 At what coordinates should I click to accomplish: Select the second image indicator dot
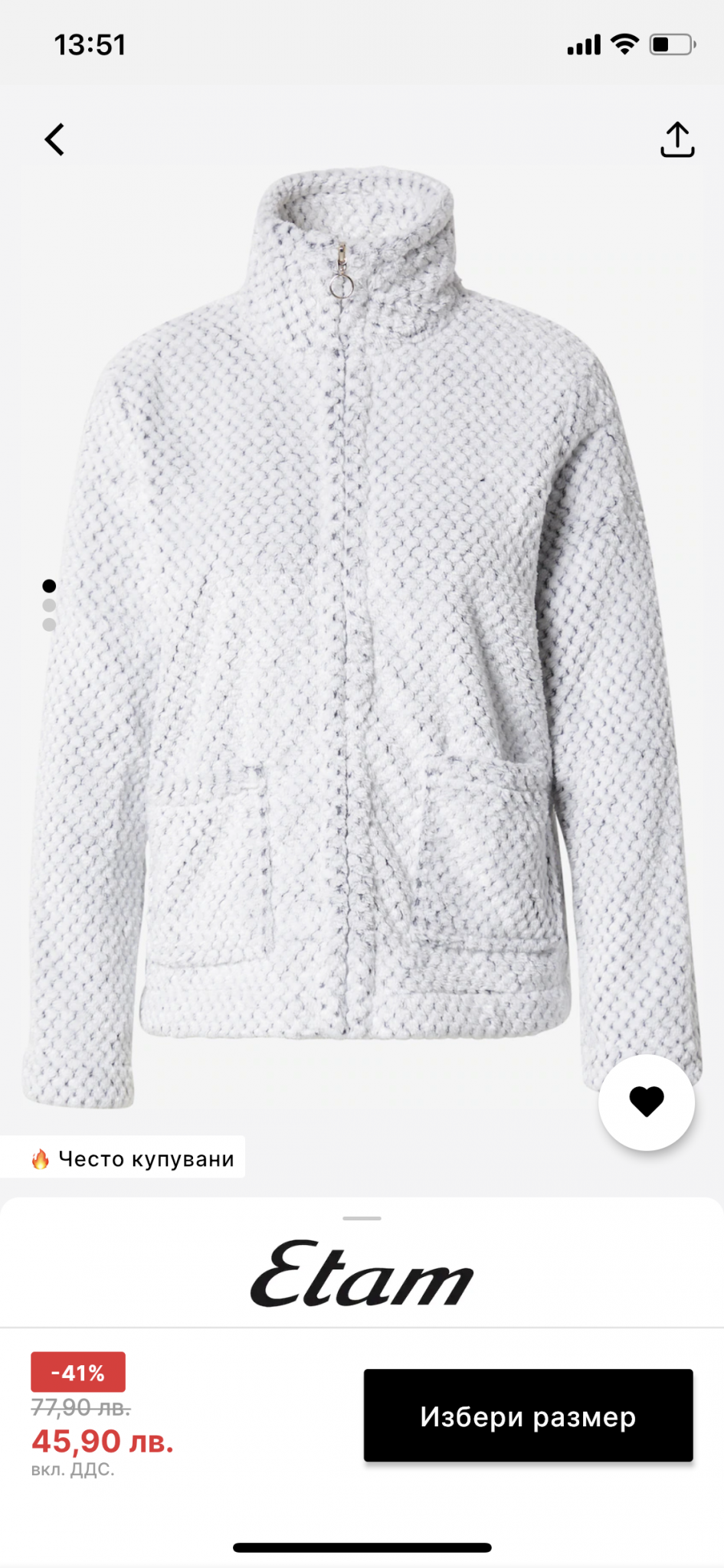(x=49, y=606)
